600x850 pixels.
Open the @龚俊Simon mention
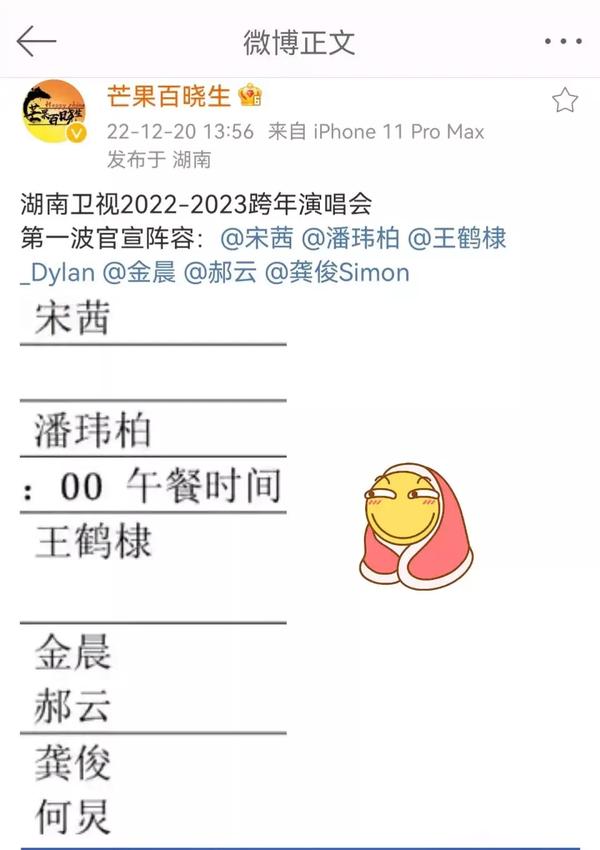pos(337,272)
